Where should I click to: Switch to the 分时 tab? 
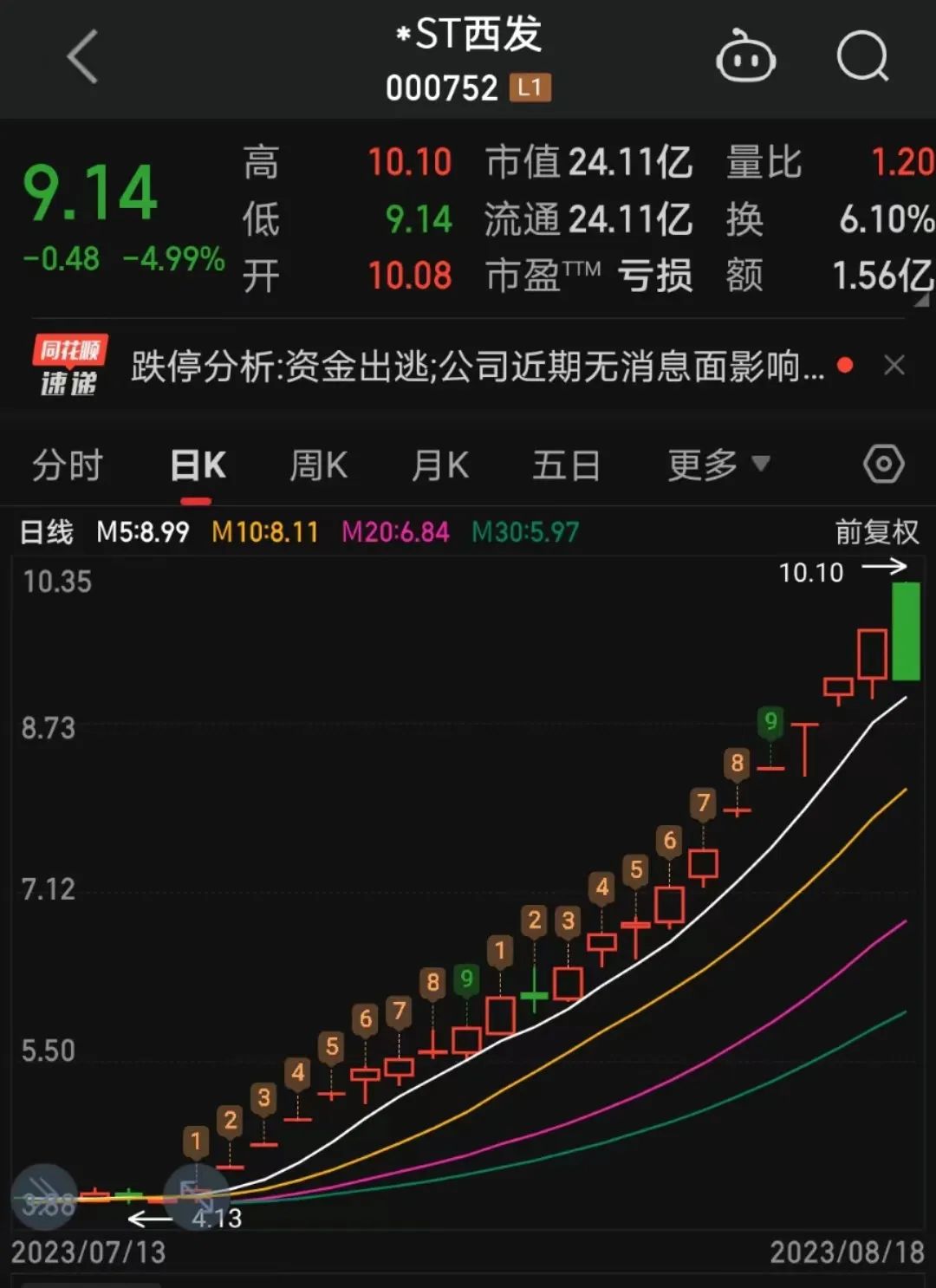point(68,465)
